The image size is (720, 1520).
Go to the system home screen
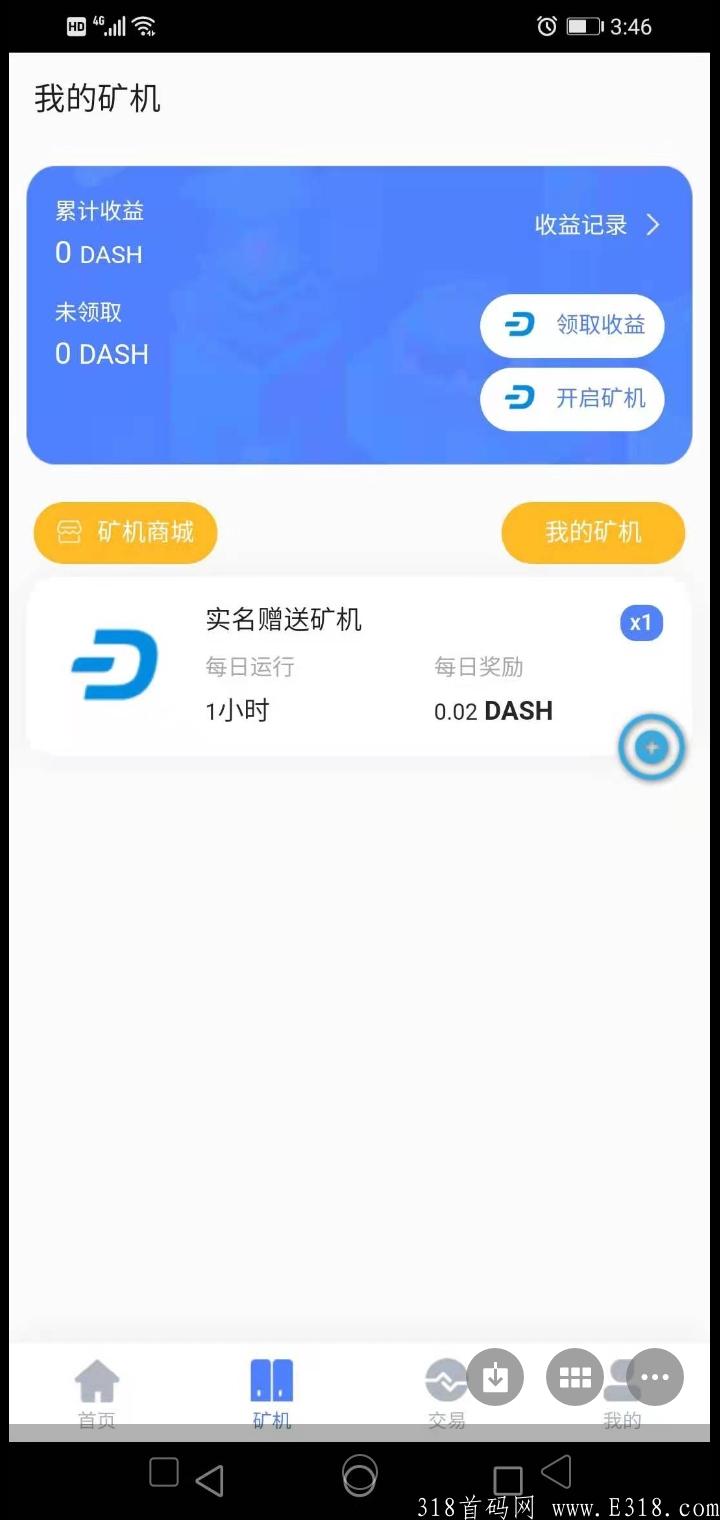[x=360, y=1475]
